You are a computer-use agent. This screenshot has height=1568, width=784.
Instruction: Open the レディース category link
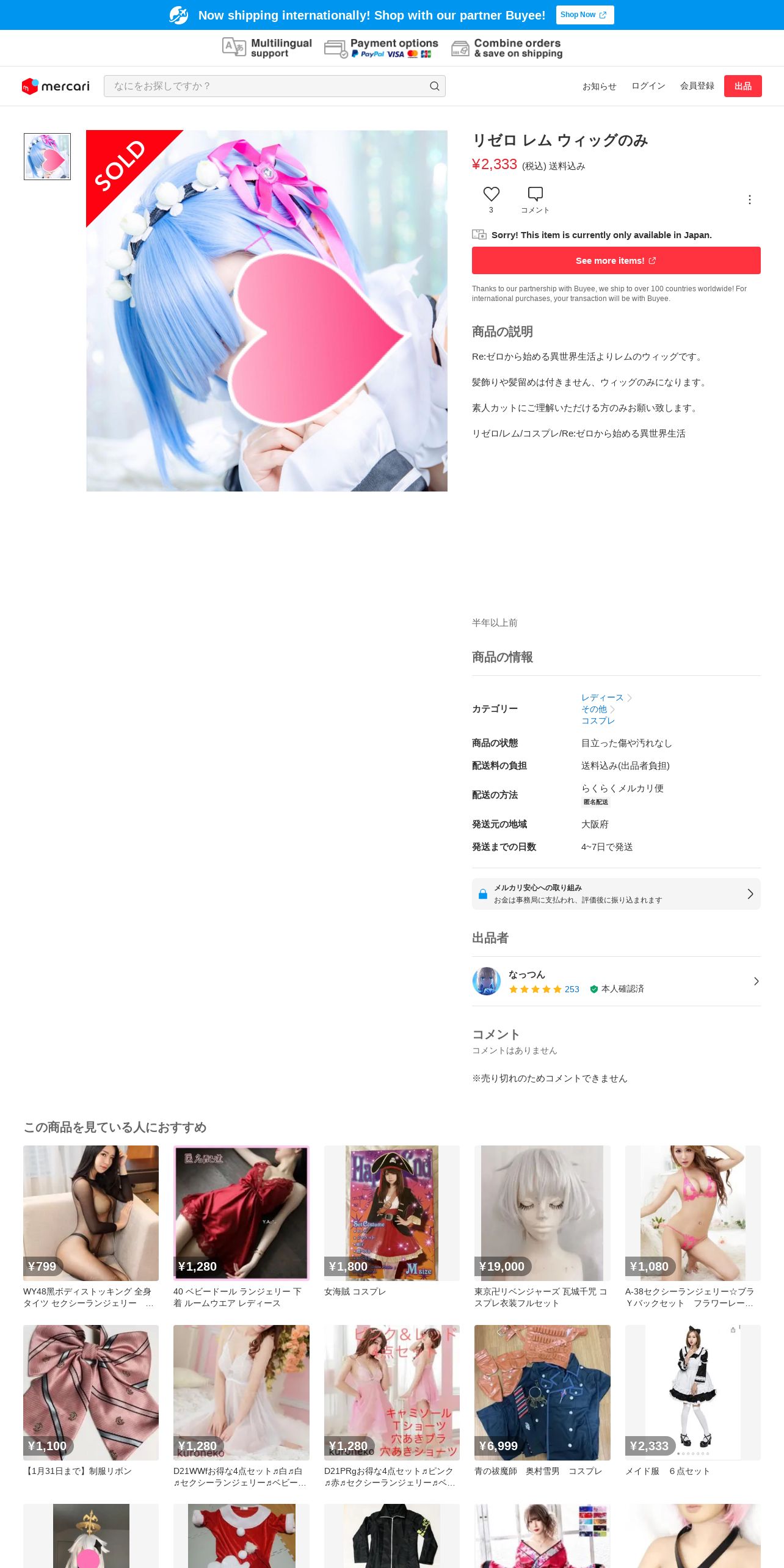(602, 697)
